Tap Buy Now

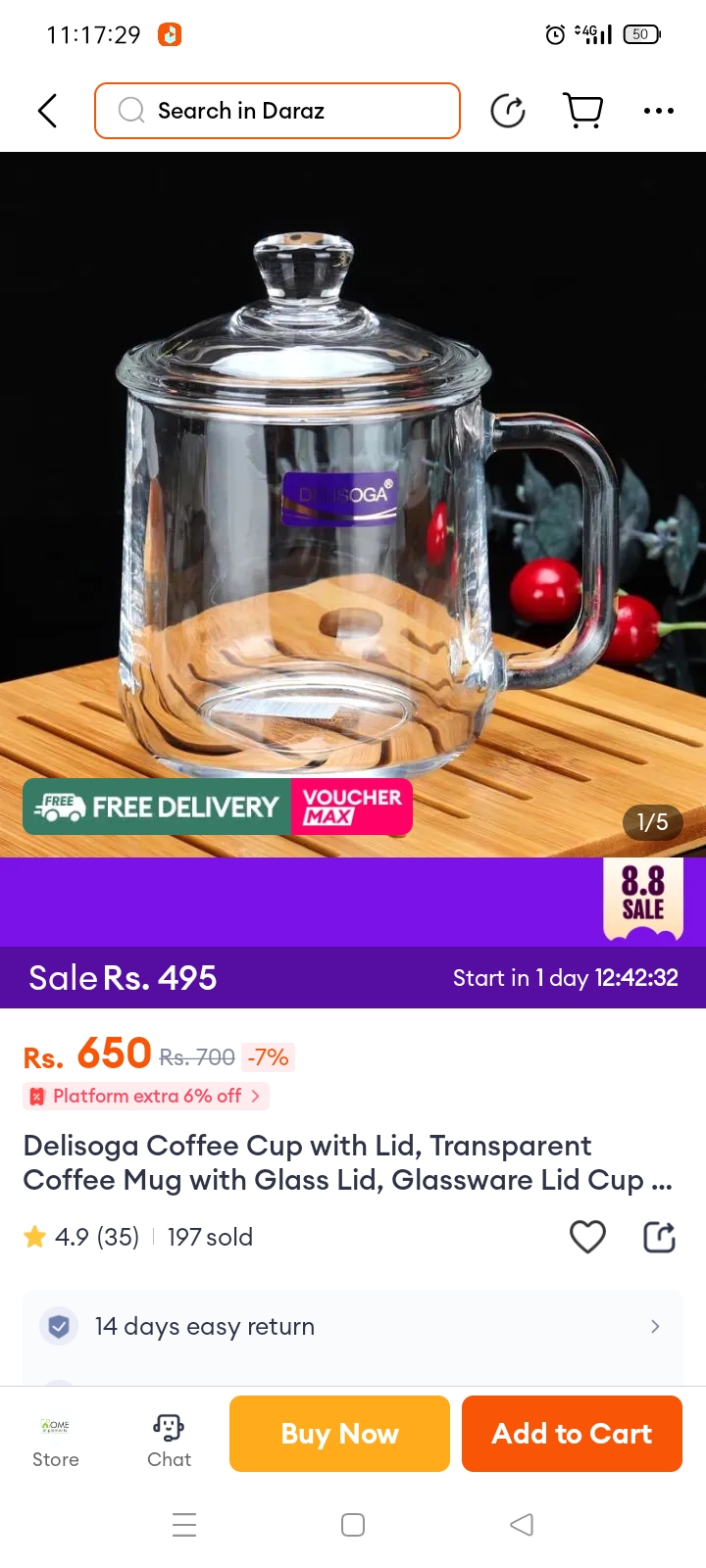pos(339,1434)
